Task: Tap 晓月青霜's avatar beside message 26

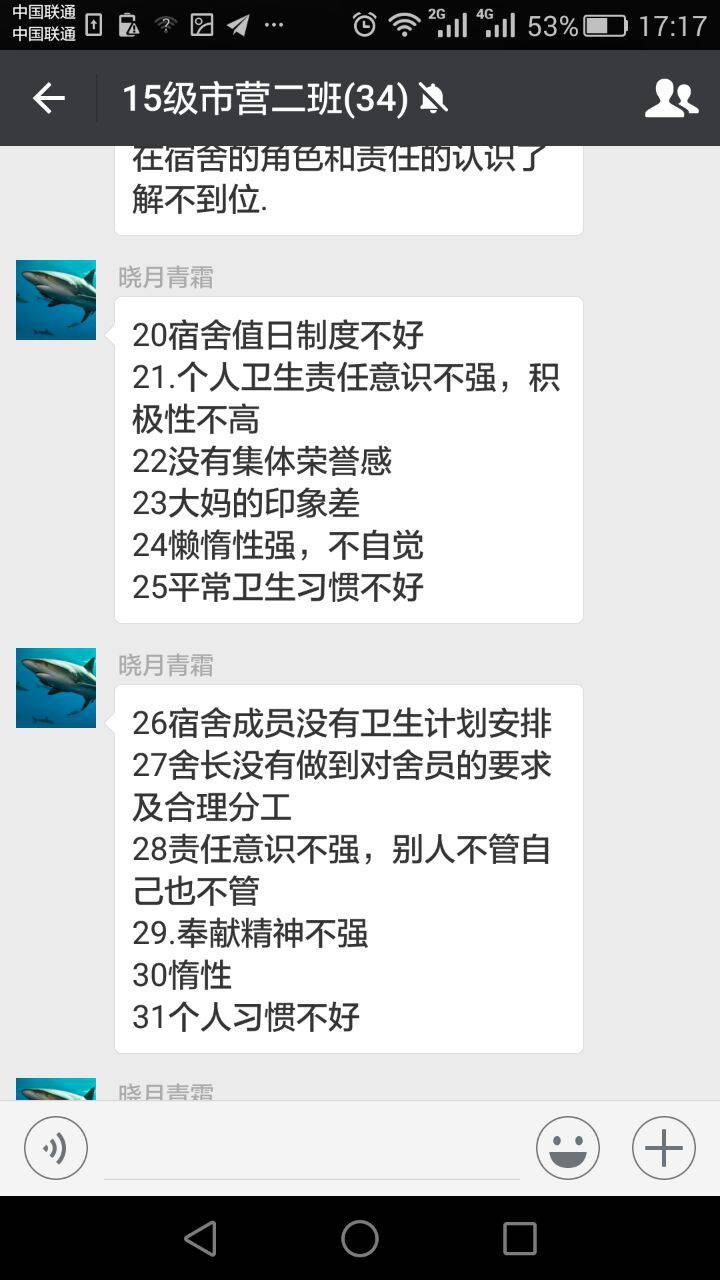Action: 56,688
